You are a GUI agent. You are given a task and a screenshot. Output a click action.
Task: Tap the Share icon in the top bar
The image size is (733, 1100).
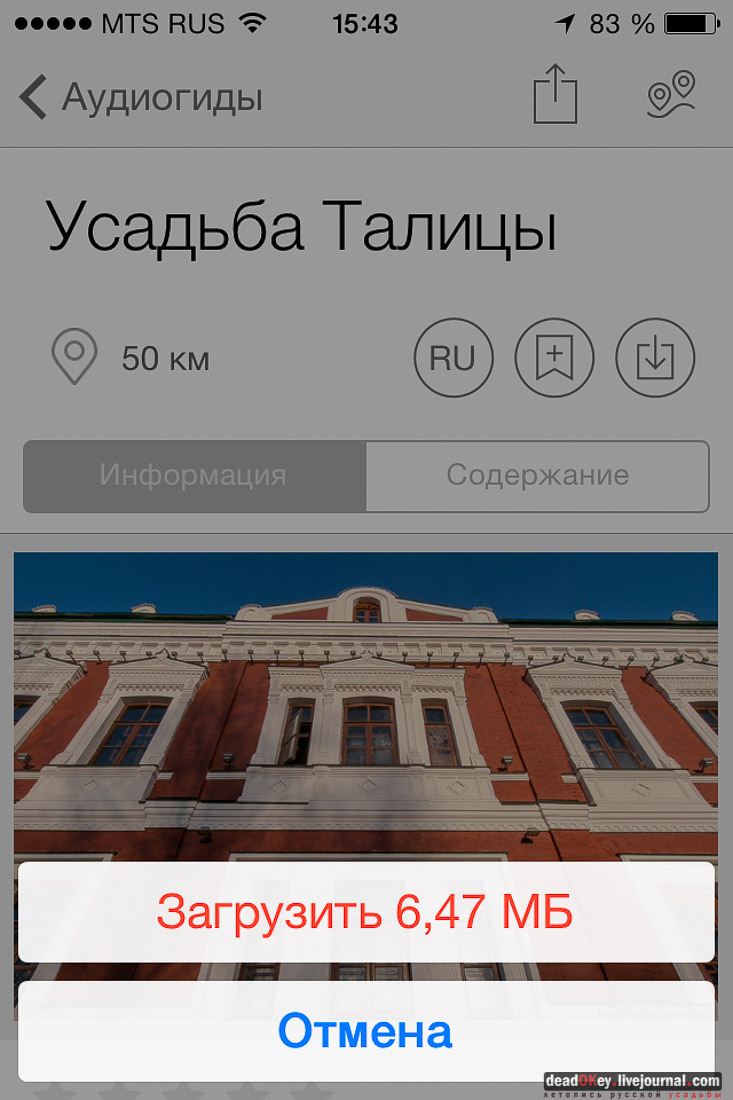point(555,96)
